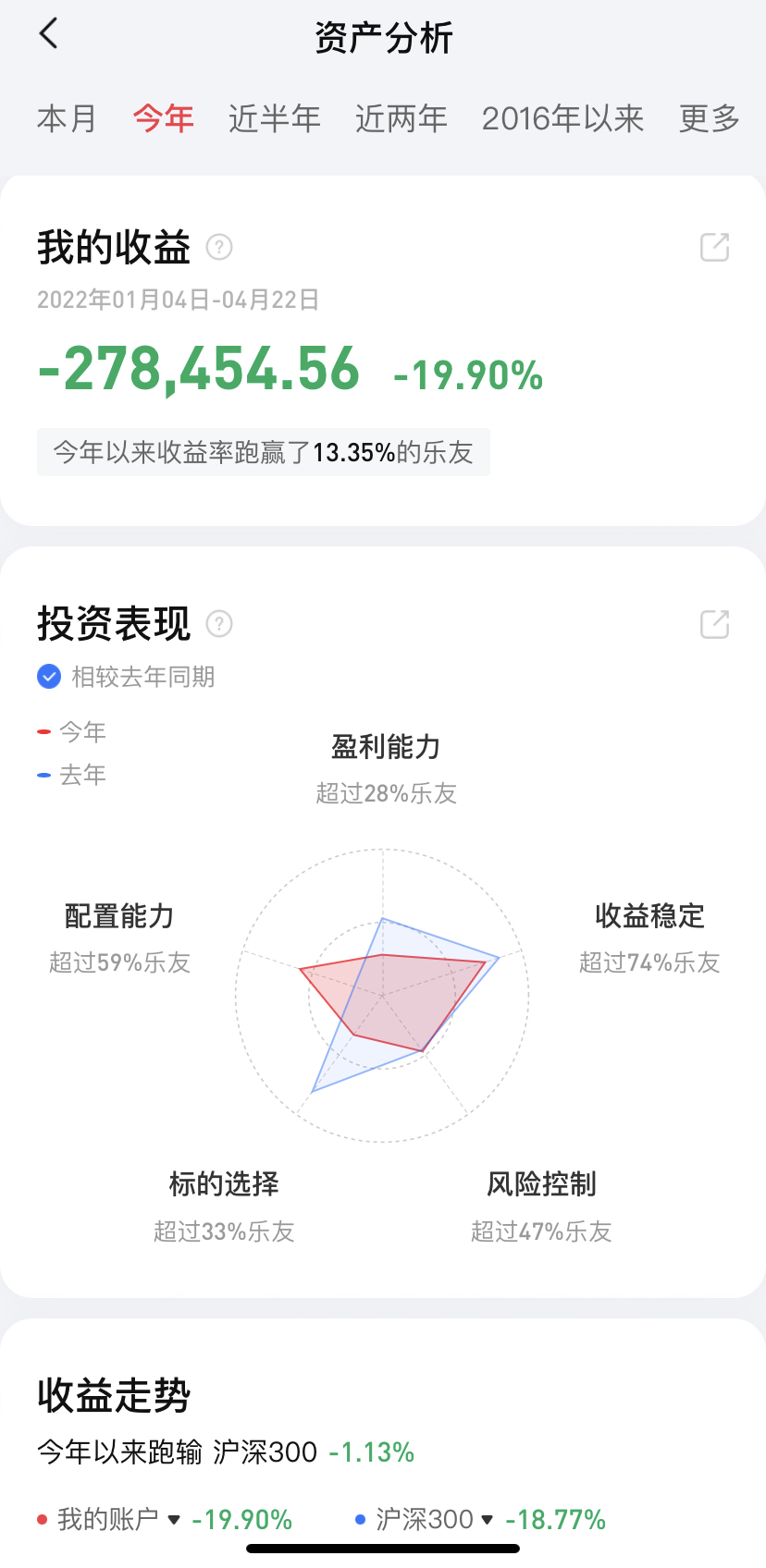
Task: Open the 更多 time range options
Action: coord(710,118)
